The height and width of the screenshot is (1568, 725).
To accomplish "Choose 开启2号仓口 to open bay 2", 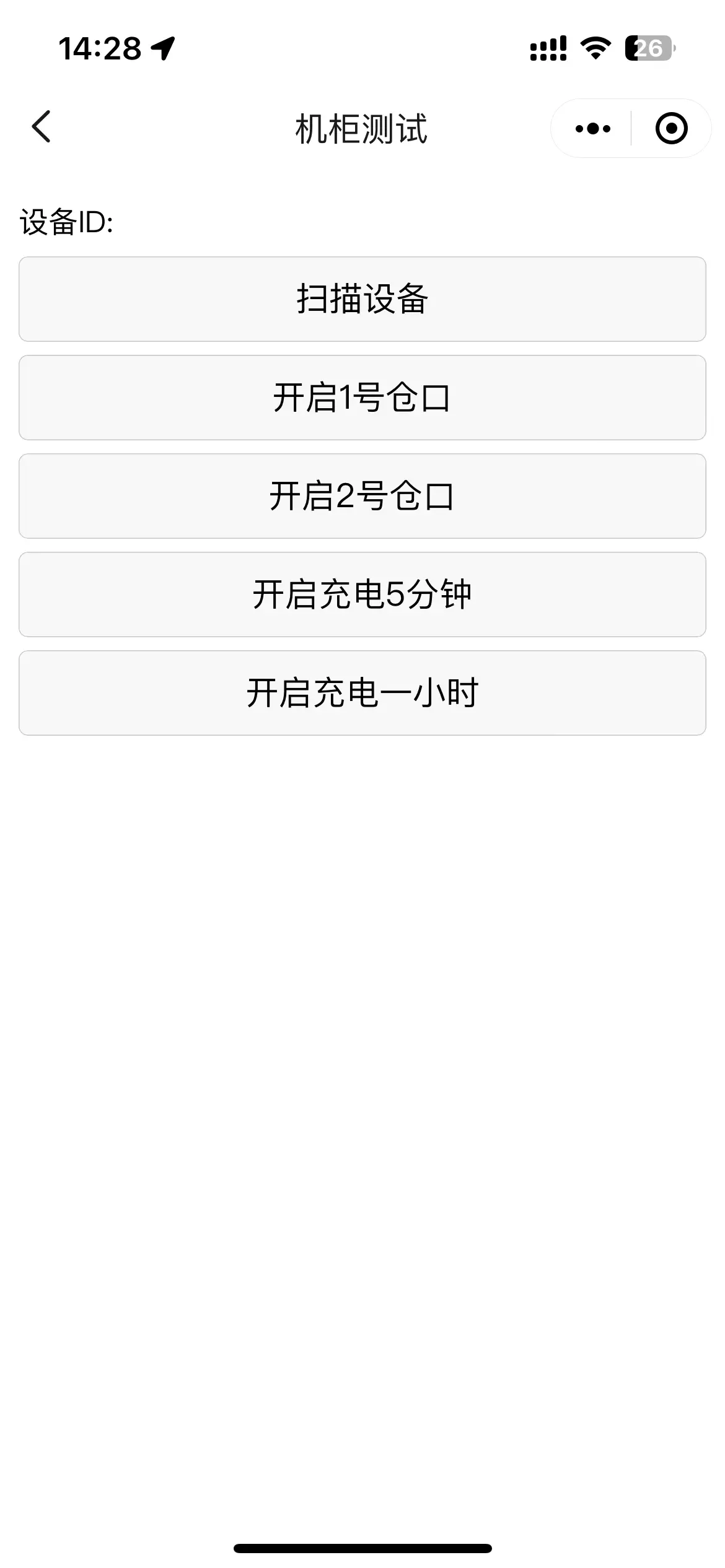I will coord(362,496).
